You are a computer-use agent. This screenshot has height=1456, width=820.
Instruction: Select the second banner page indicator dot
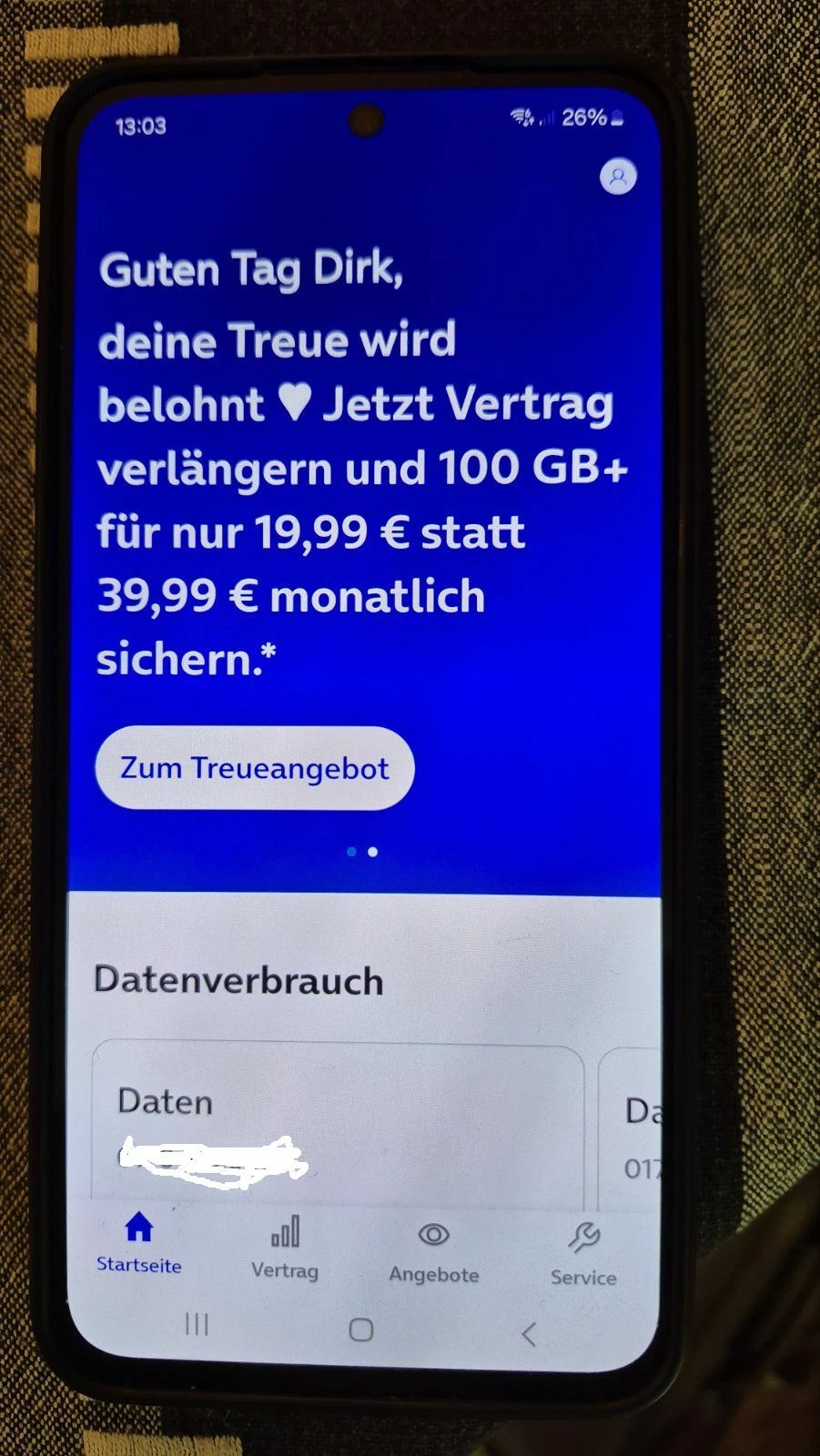[x=373, y=852]
